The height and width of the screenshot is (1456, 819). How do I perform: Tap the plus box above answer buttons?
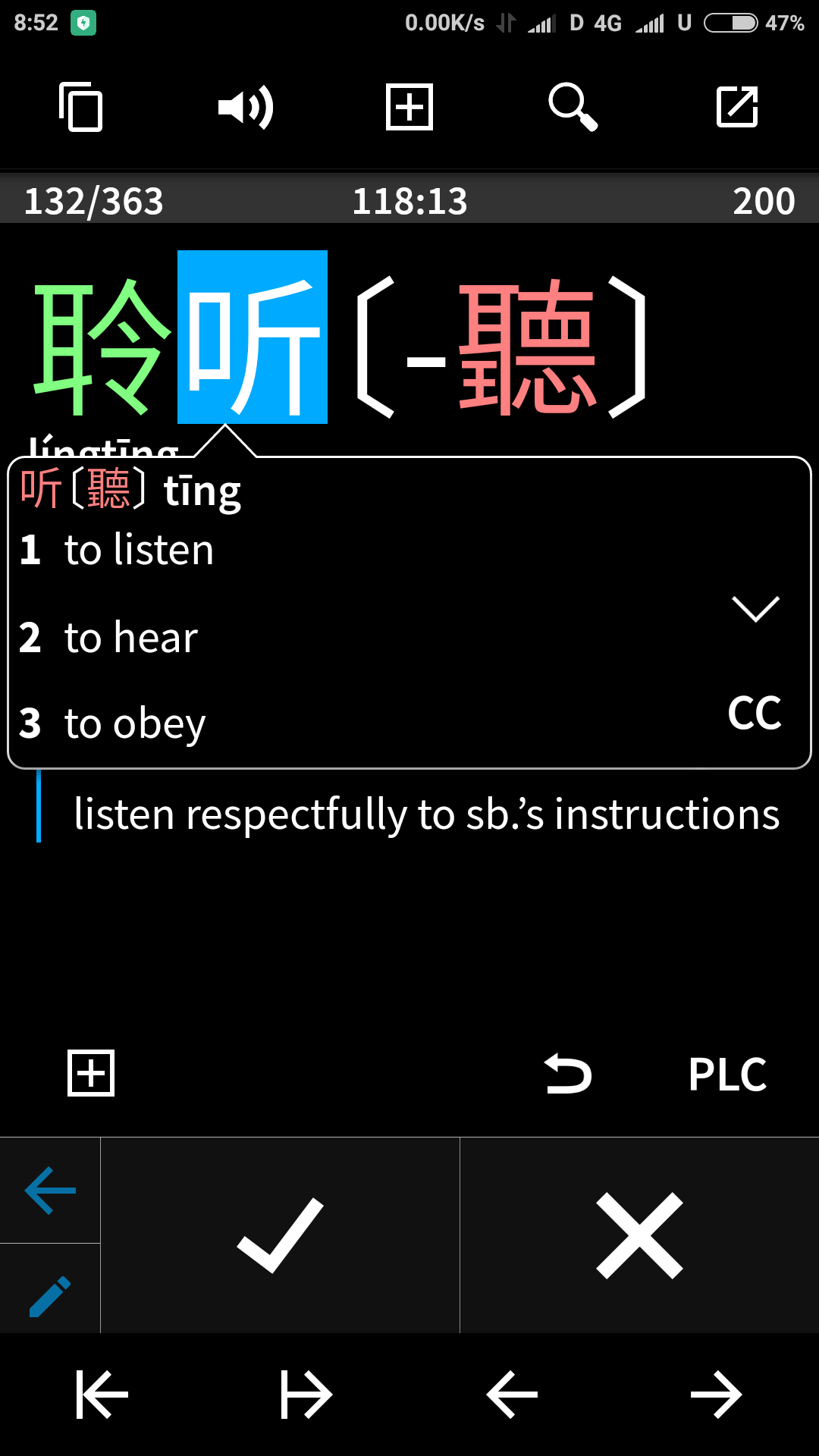[x=91, y=1073]
